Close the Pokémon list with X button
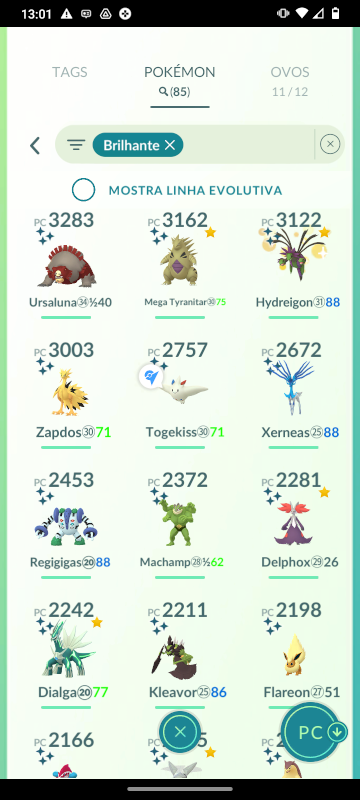The height and width of the screenshot is (800, 360). [180, 733]
